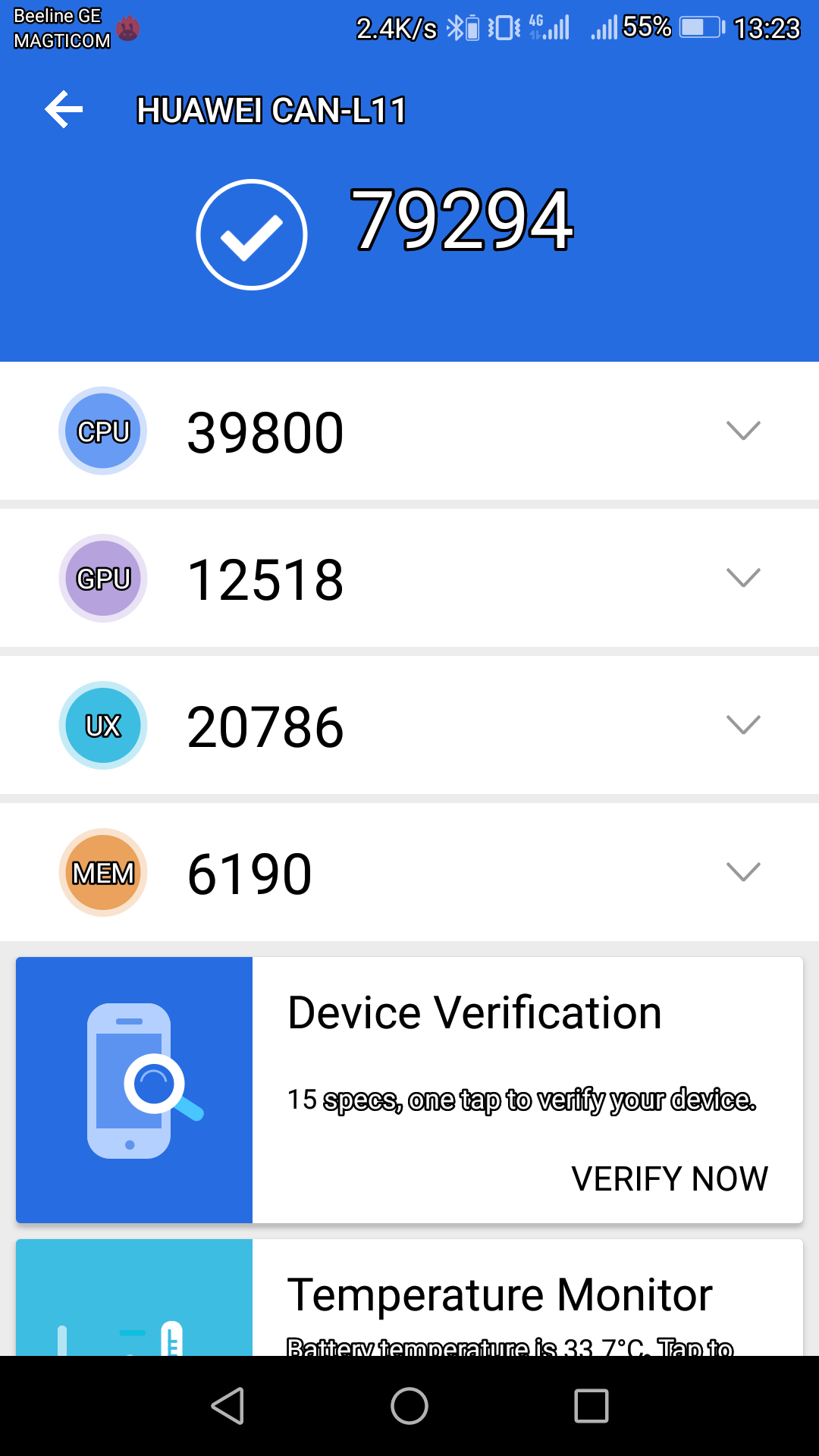Tap the system home button
Screen dimensions: 819x1456
[409, 1406]
